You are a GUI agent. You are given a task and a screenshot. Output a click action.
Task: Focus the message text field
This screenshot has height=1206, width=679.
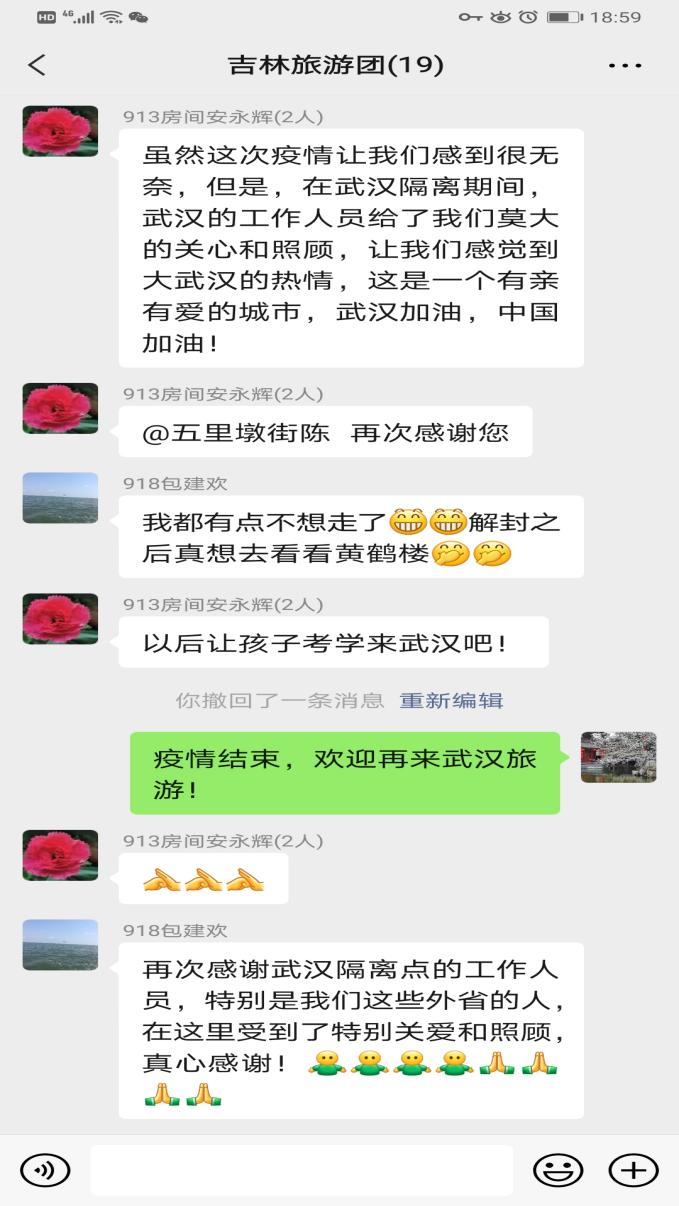[301, 1170]
